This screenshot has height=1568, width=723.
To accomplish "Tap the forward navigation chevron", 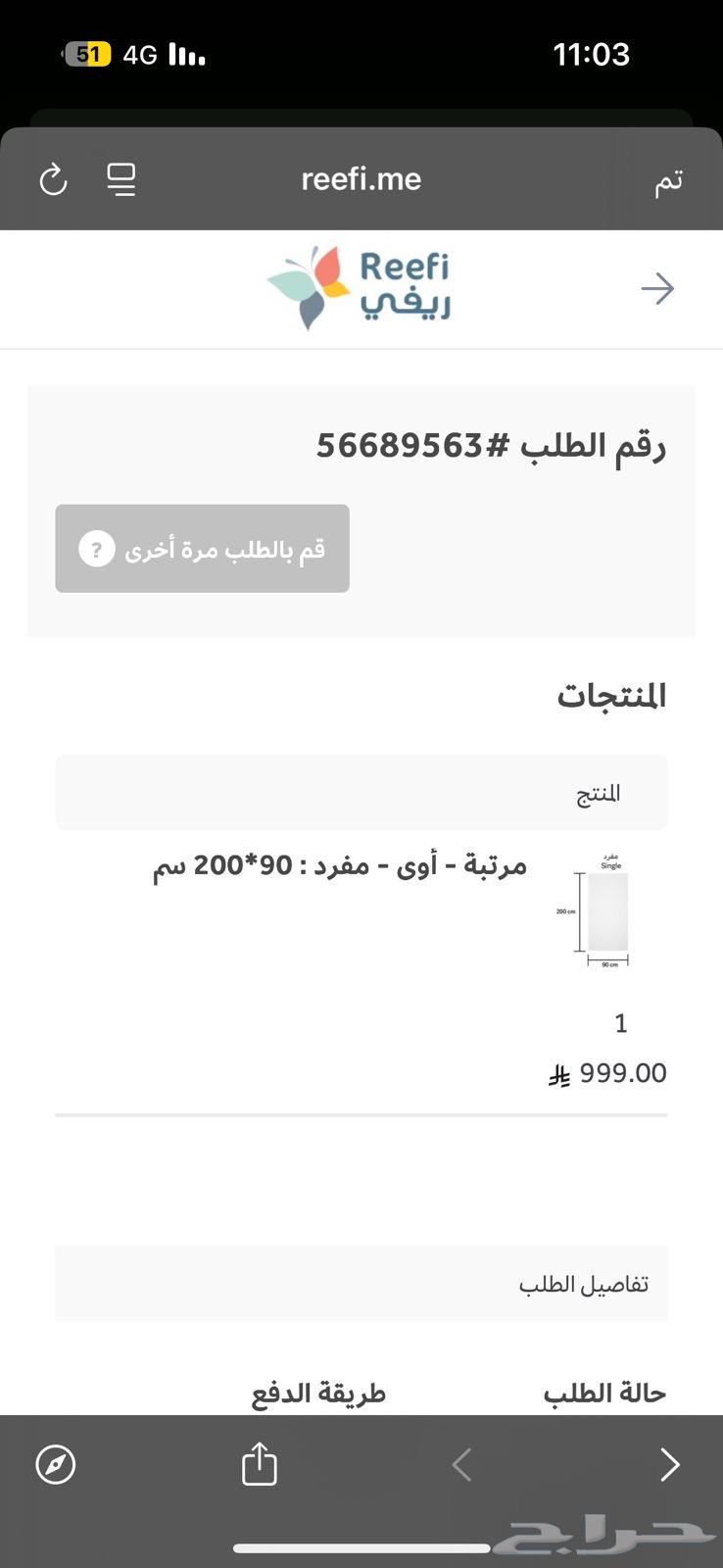I will [670, 1464].
